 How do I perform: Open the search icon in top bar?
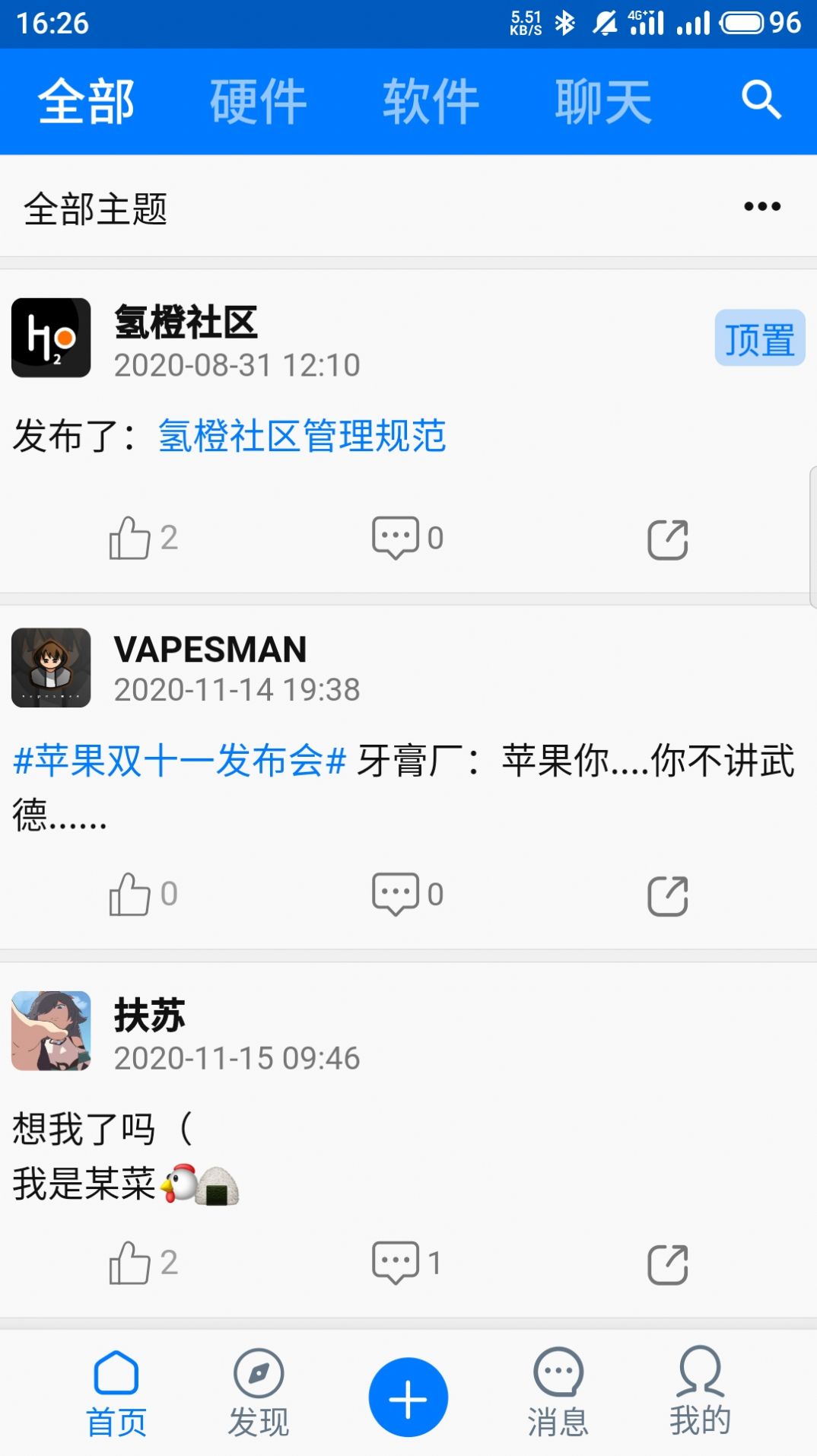[x=761, y=100]
